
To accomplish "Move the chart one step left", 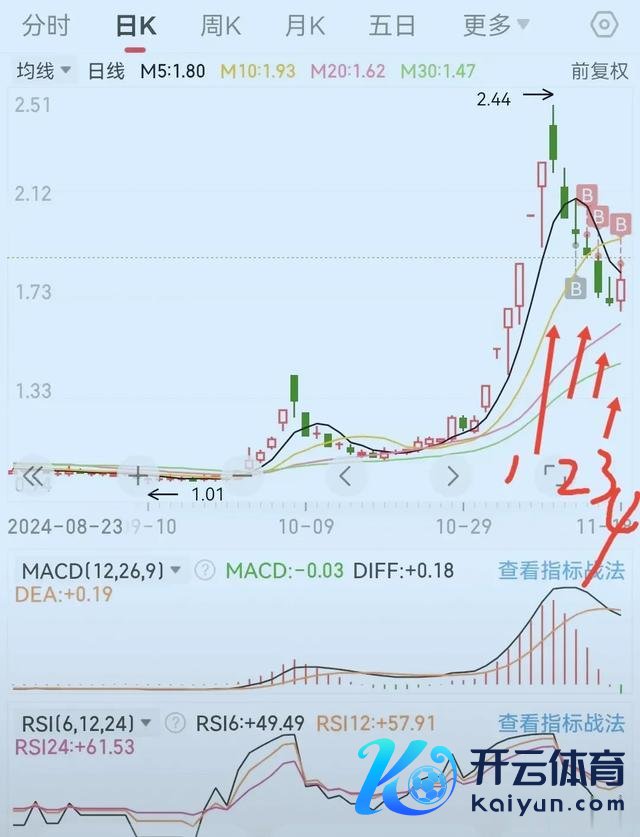I will 346,476.
